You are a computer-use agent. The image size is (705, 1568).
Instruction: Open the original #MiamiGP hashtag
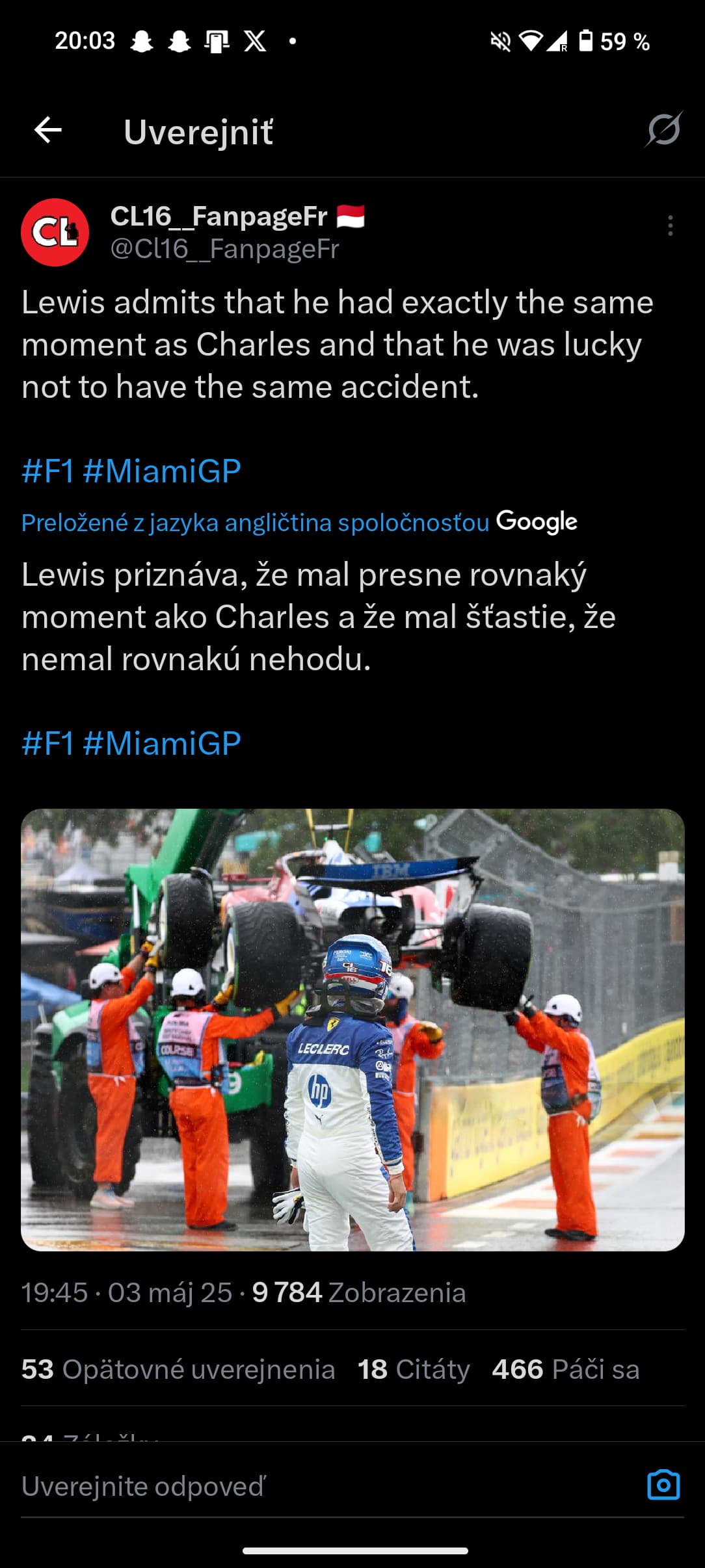[162, 471]
